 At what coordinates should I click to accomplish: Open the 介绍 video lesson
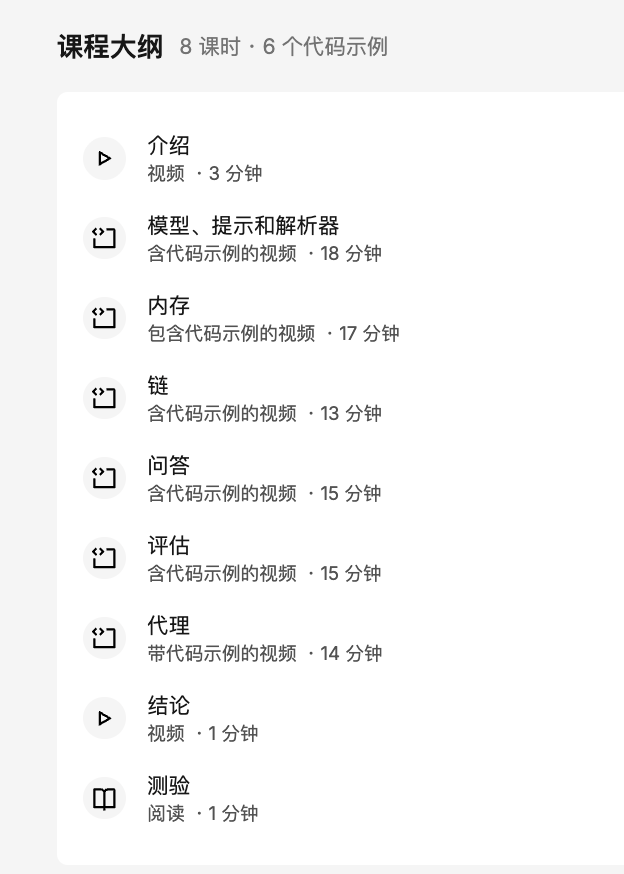pos(168,146)
